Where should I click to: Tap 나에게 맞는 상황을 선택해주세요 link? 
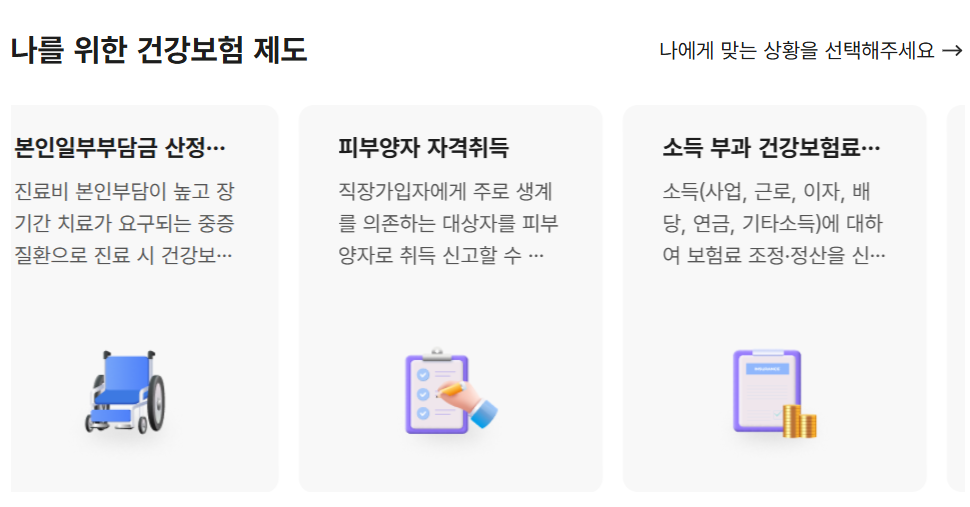(x=810, y=50)
